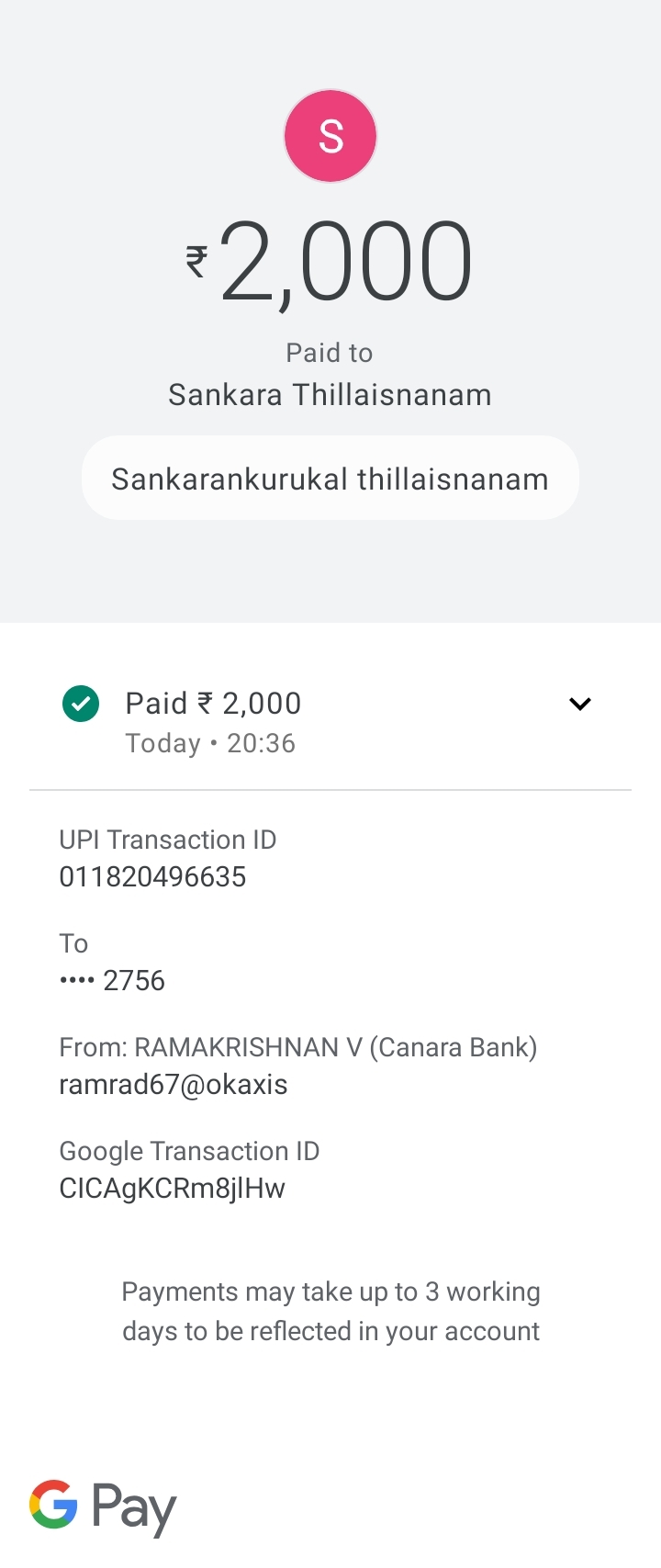This screenshot has height=1568, width=661.
Task: Expand the Paid ₹ 2,000 details chevron
Action: [x=579, y=704]
